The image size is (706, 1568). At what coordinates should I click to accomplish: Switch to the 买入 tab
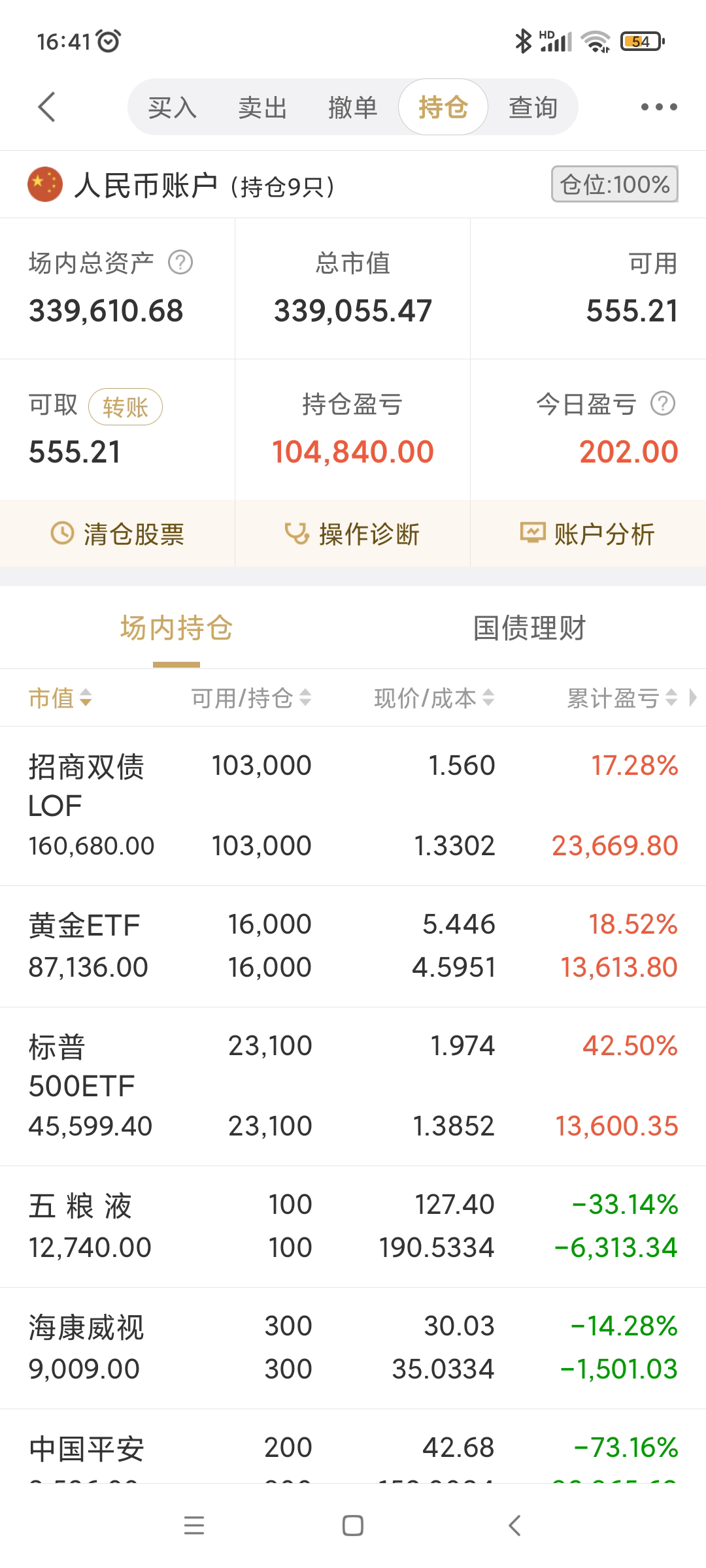point(172,108)
